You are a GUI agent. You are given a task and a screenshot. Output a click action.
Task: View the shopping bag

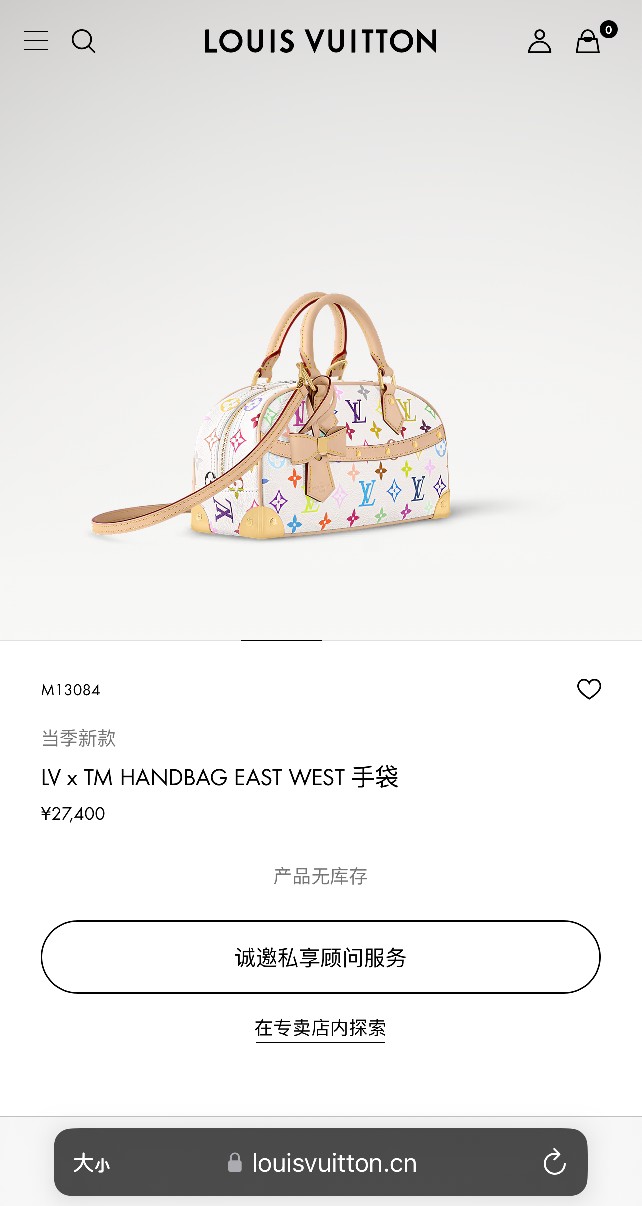588,41
